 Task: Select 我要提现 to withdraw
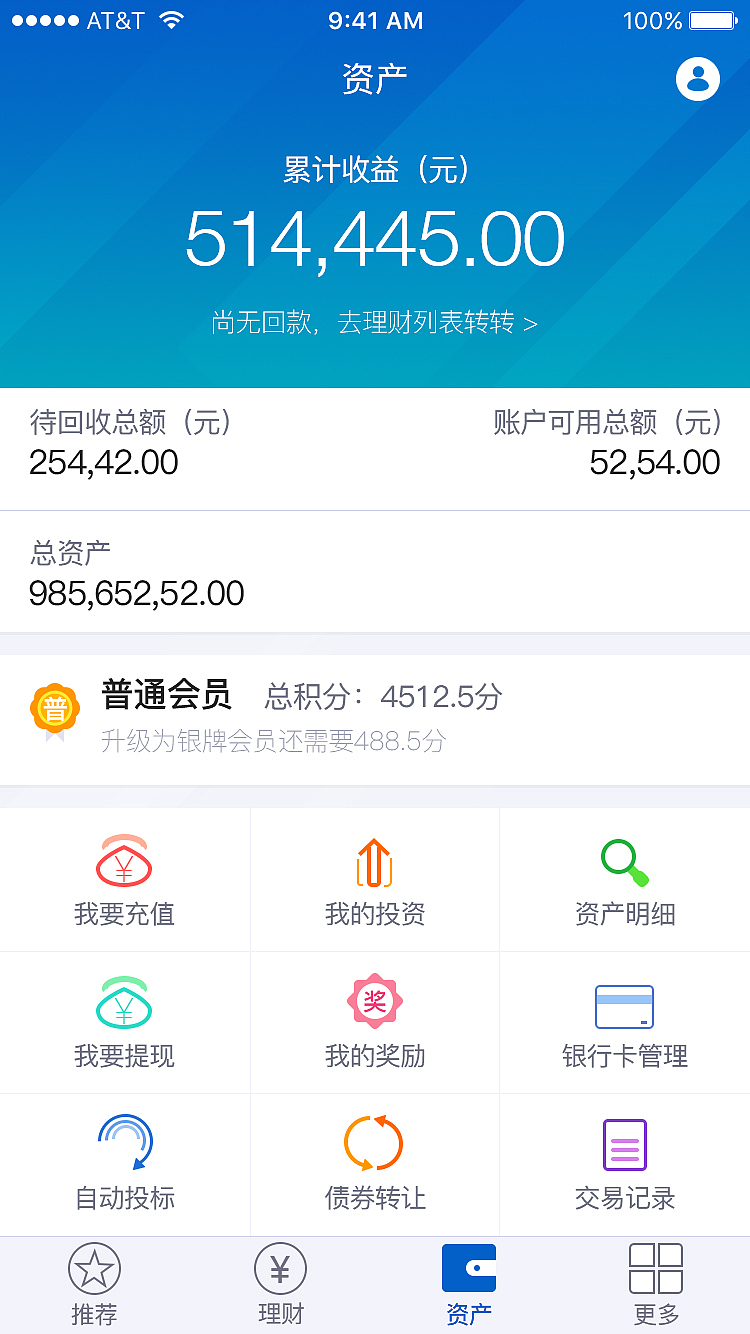click(x=124, y=1022)
